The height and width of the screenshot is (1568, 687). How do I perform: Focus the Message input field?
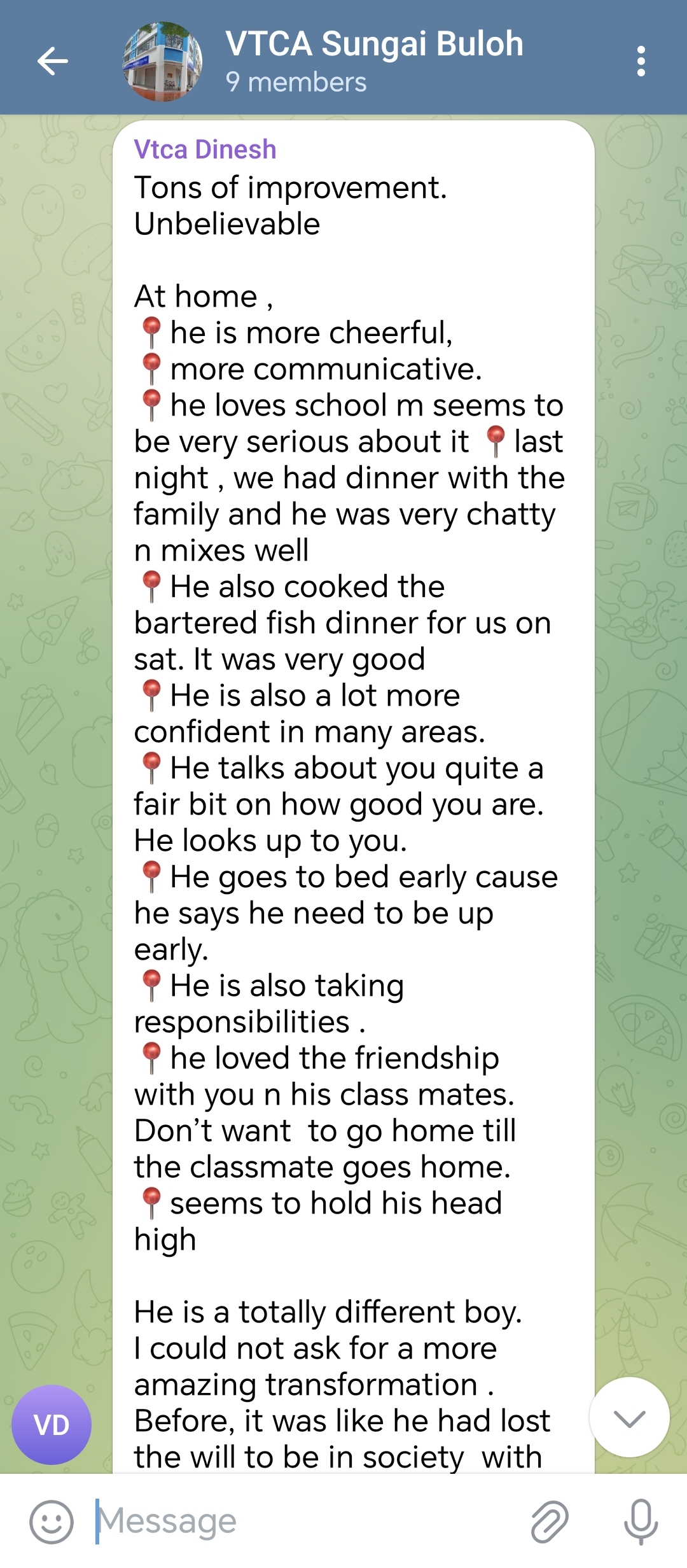305,1522
